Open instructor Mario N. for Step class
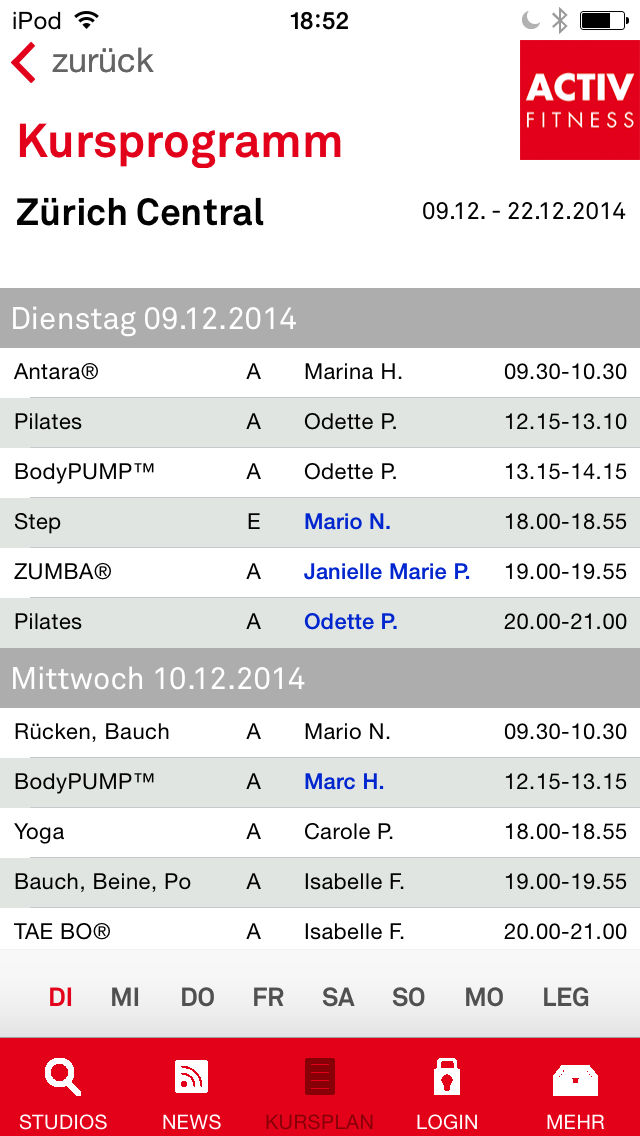 (347, 522)
